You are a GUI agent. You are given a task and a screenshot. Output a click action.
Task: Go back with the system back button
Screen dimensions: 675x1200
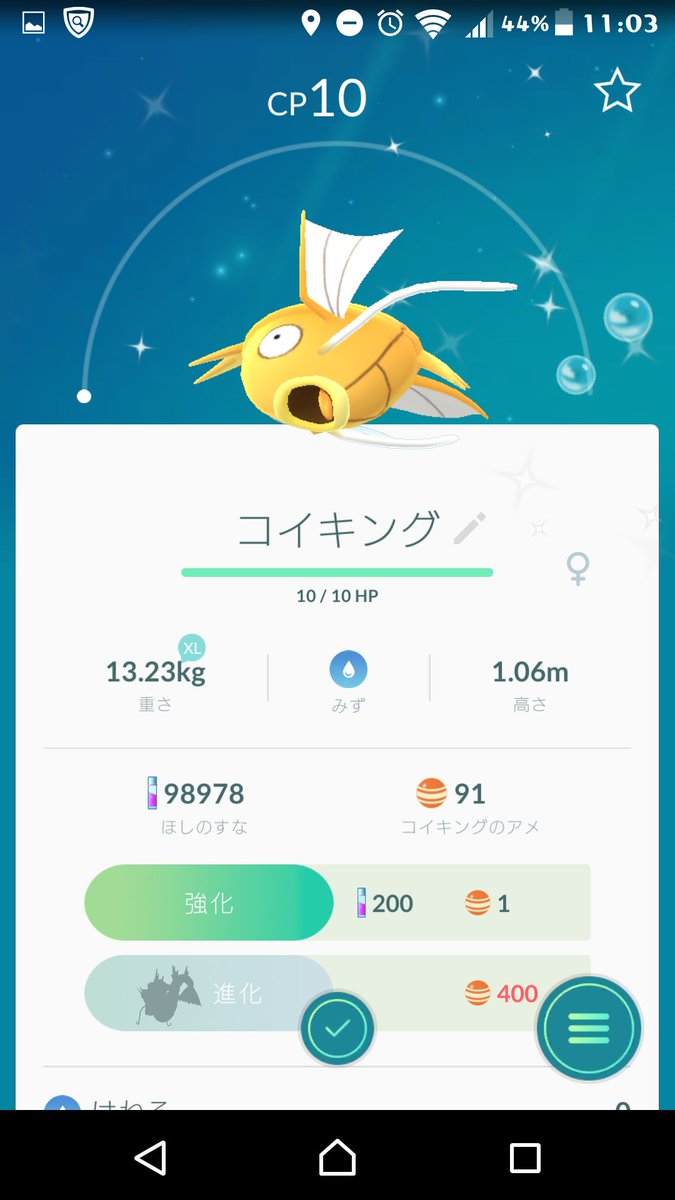150,1158
